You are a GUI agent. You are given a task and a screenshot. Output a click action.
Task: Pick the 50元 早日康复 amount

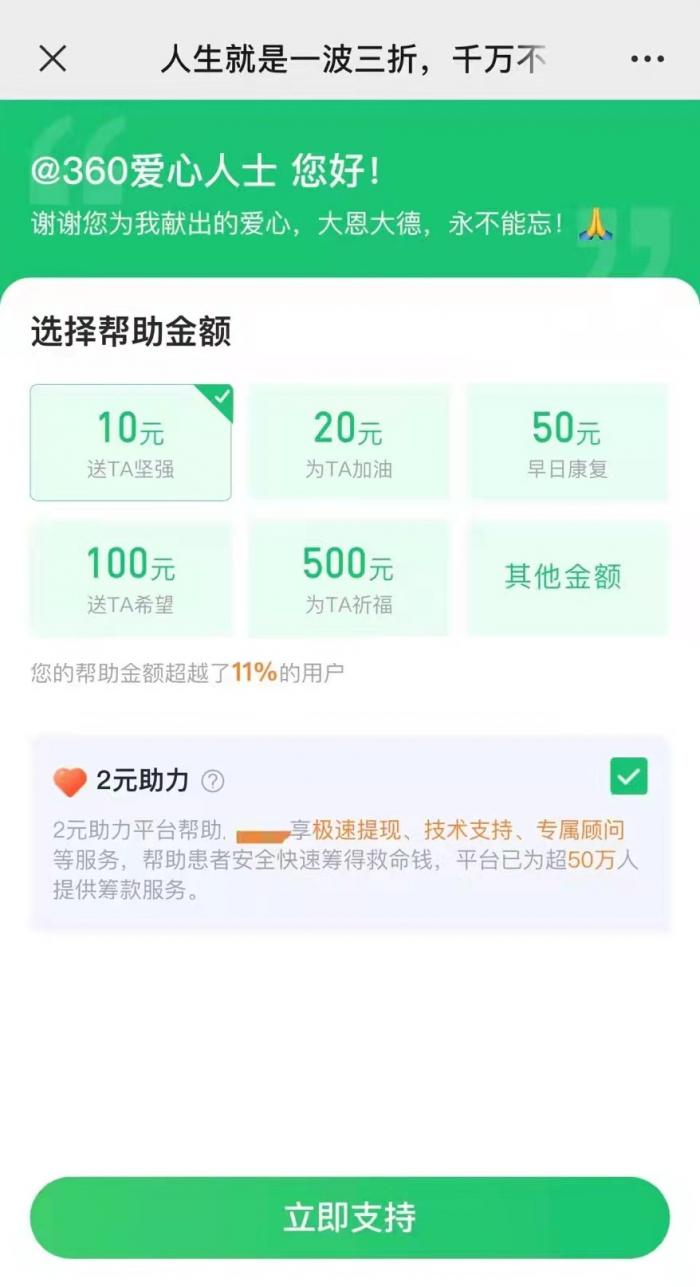[567, 442]
